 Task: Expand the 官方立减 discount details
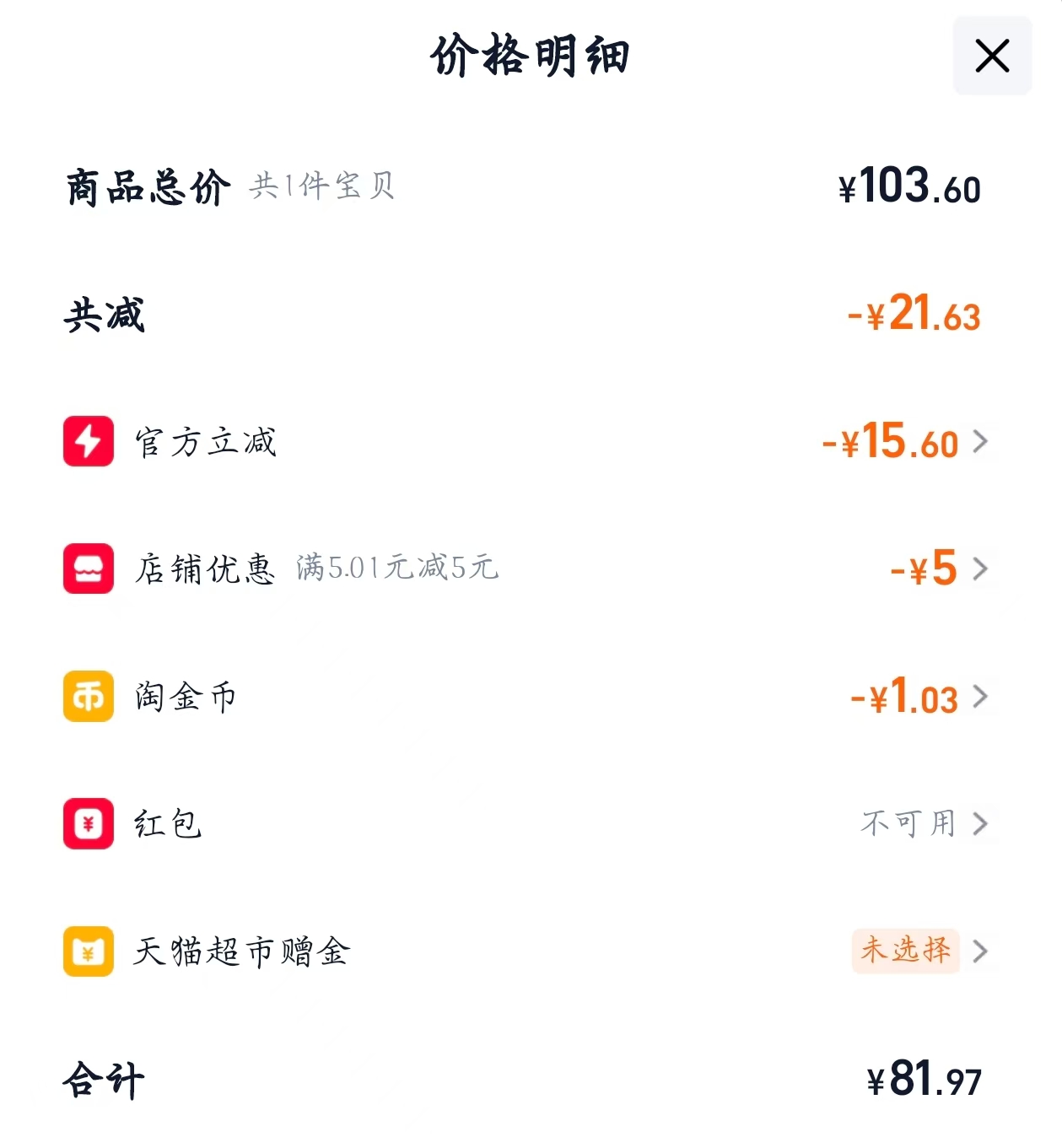coord(981,442)
